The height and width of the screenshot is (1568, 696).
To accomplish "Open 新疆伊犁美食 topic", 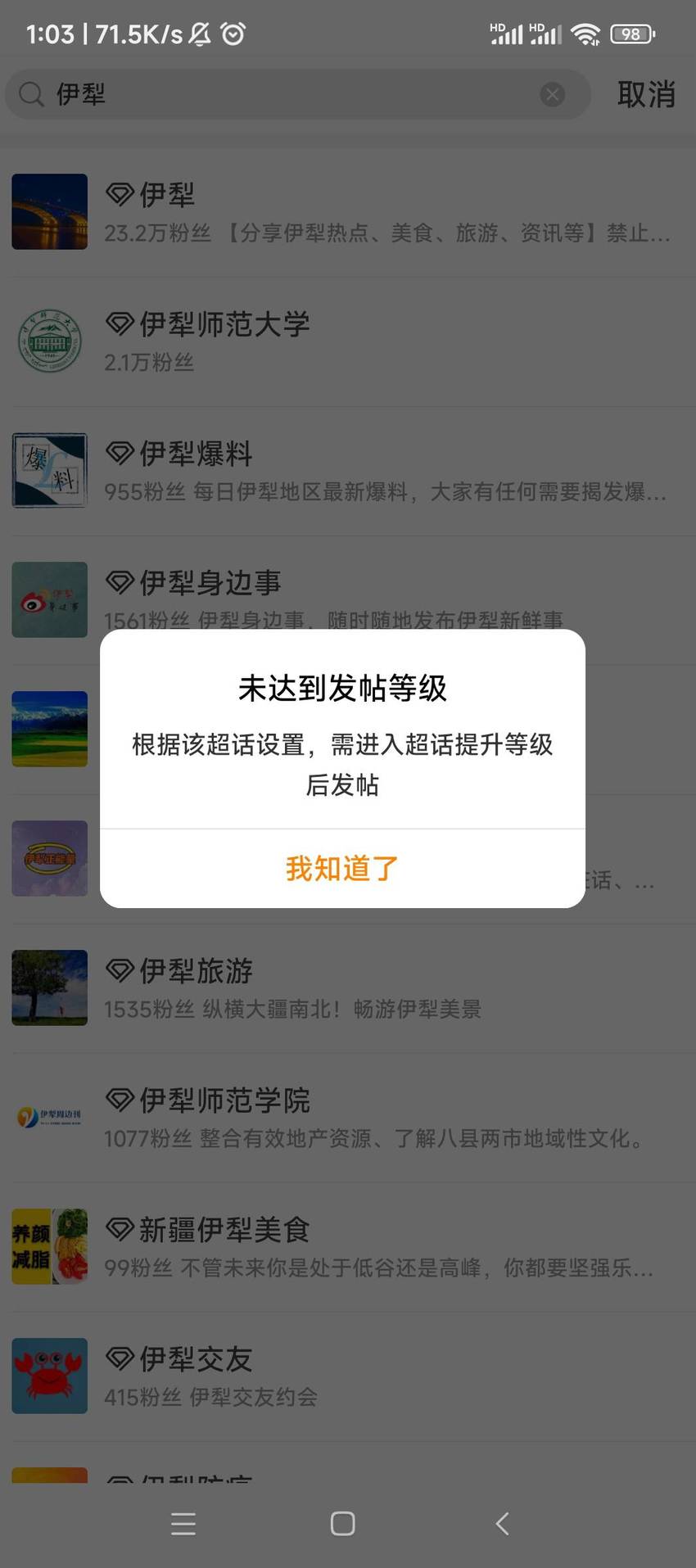I will 348,1247.
